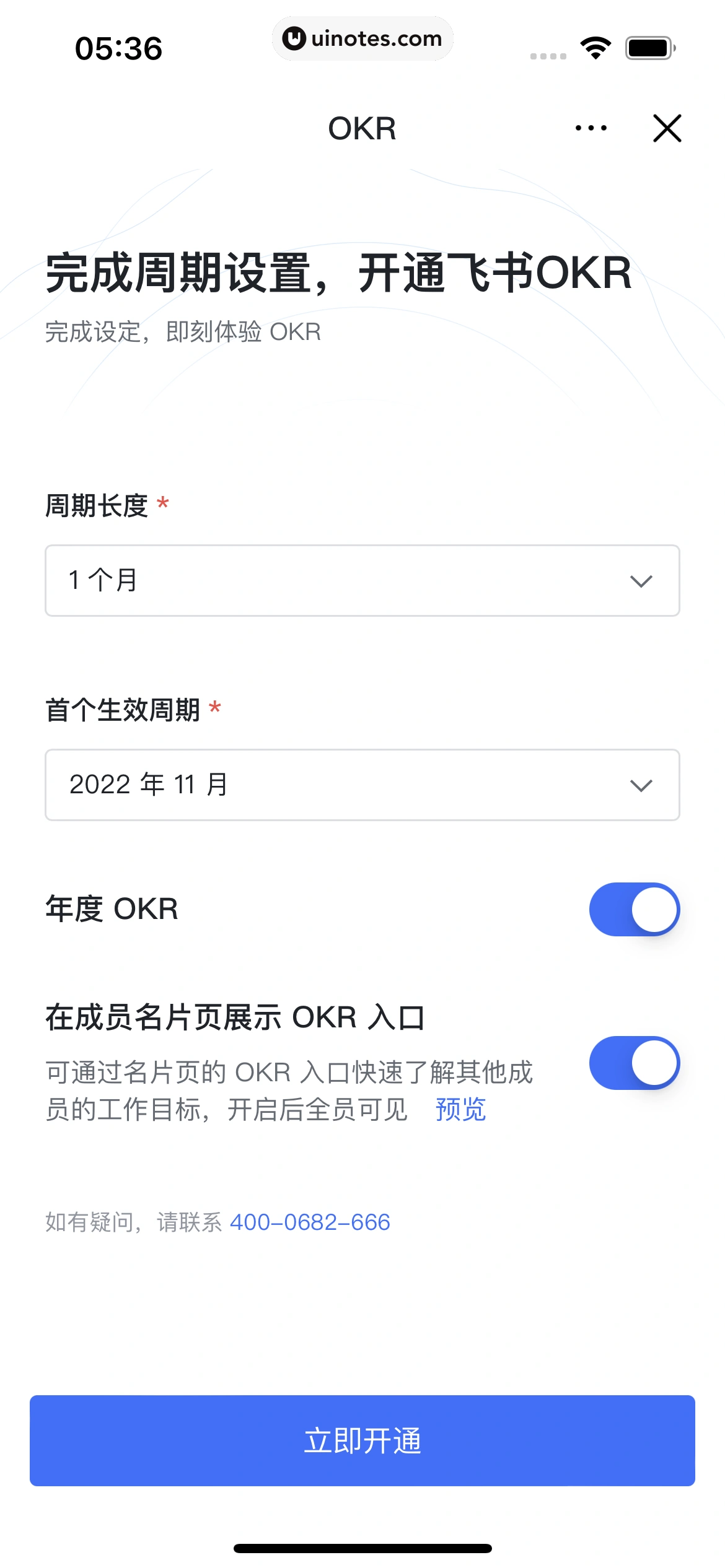
Task: Open the 首个生效周期 picker
Action: [x=362, y=785]
